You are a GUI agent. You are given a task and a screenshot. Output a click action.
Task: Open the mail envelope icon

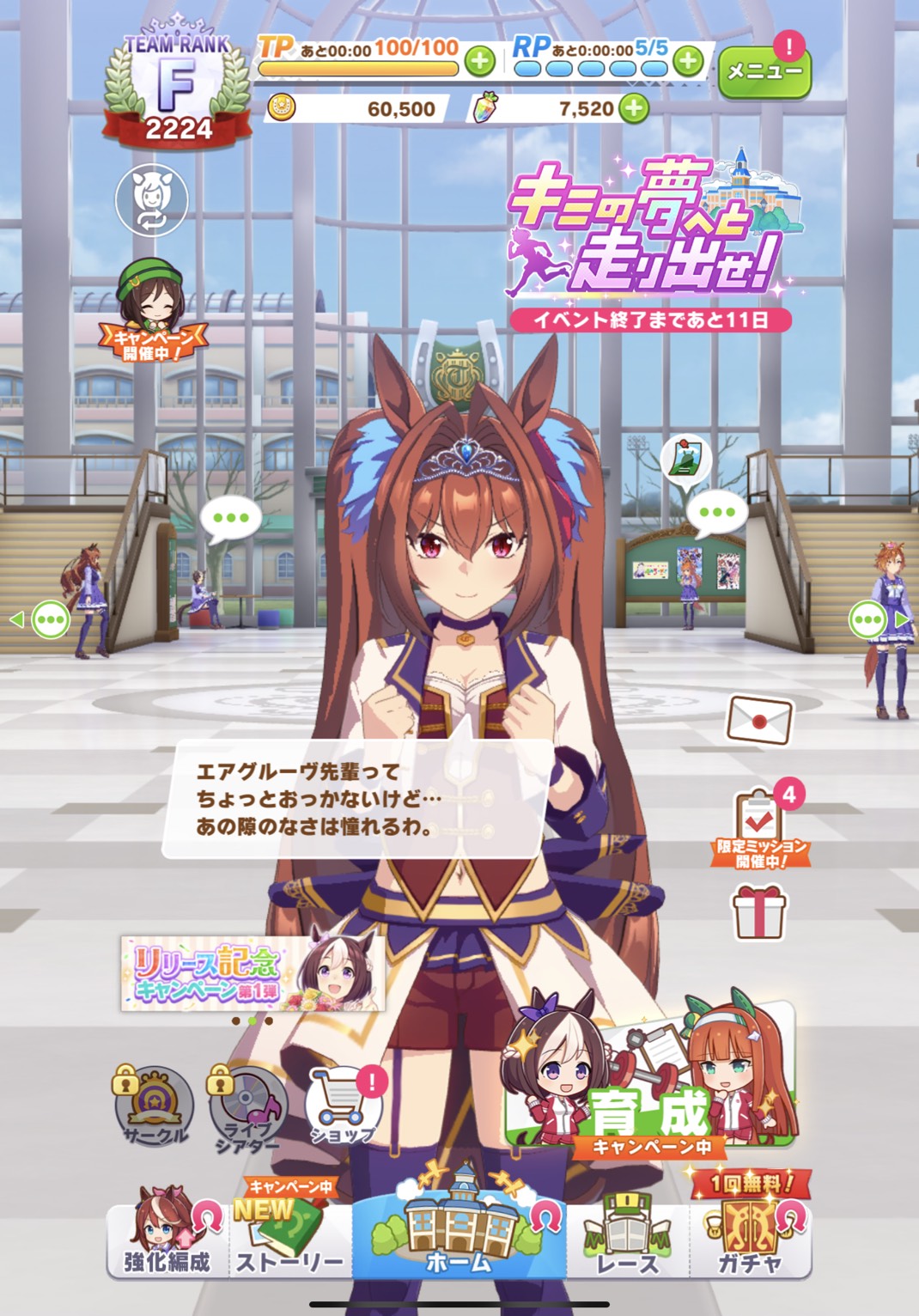(x=759, y=720)
